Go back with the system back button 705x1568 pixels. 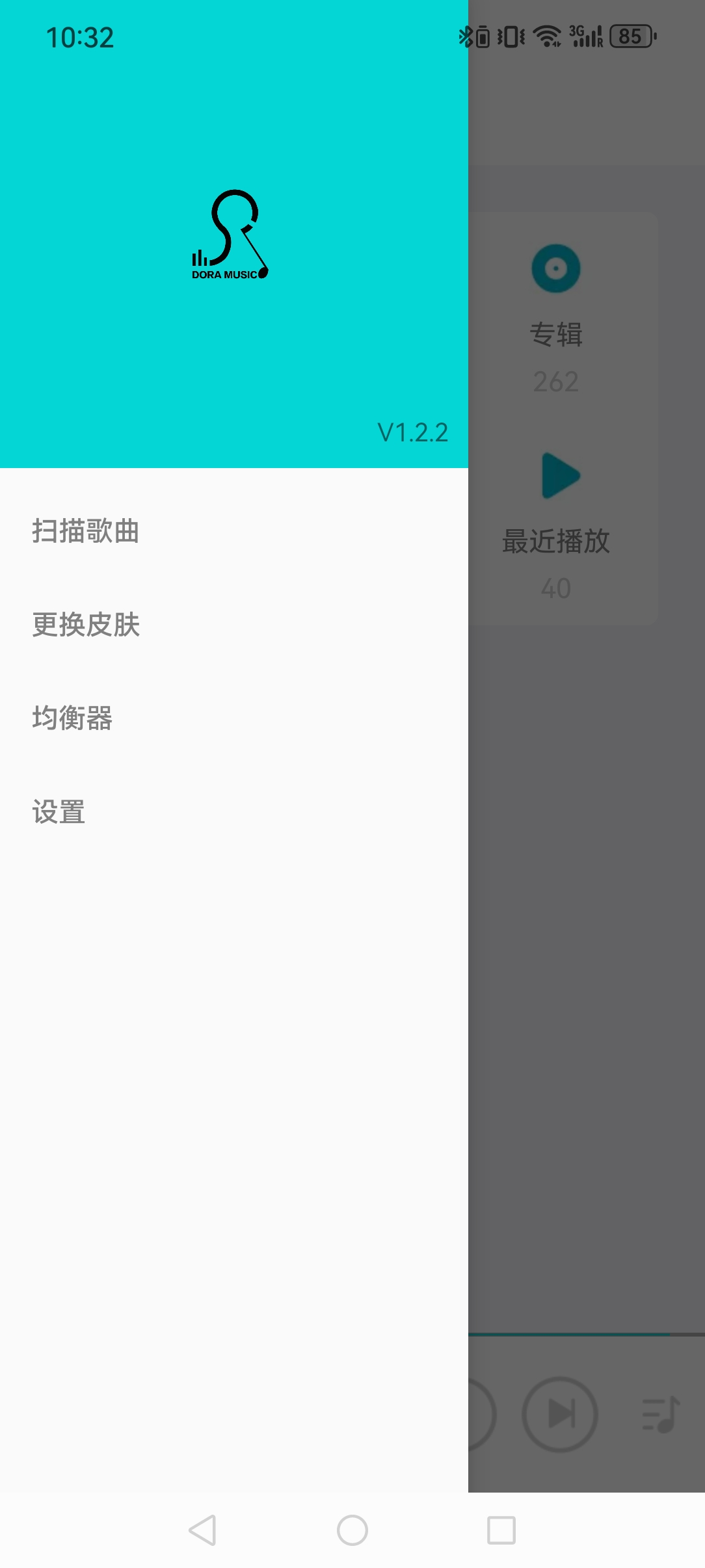pyautogui.click(x=202, y=1530)
